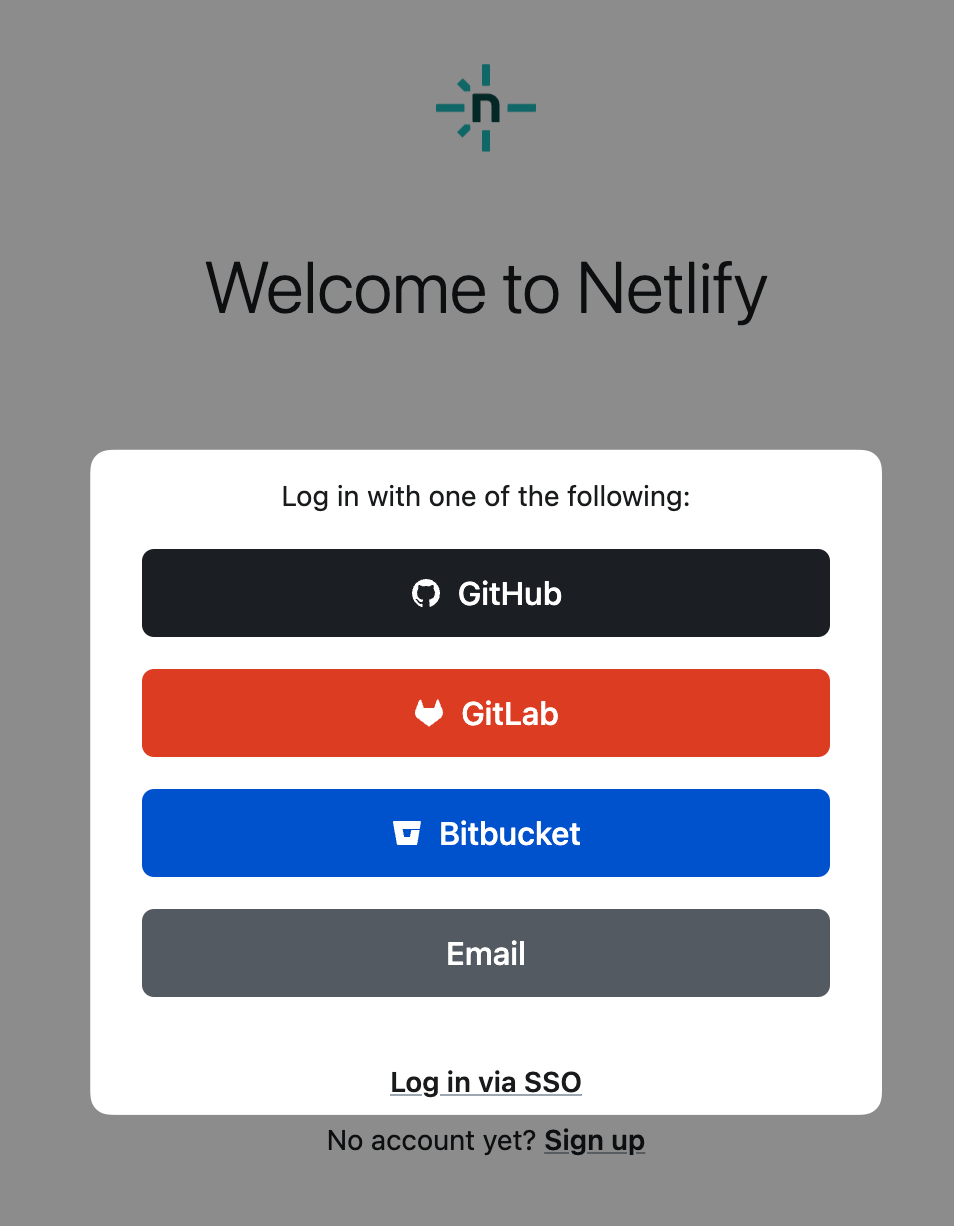The width and height of the screenshot is (954, 1226).
Task: Open the Log in via SSO link
Action: pyautogui.click(x=486, y=1082)
